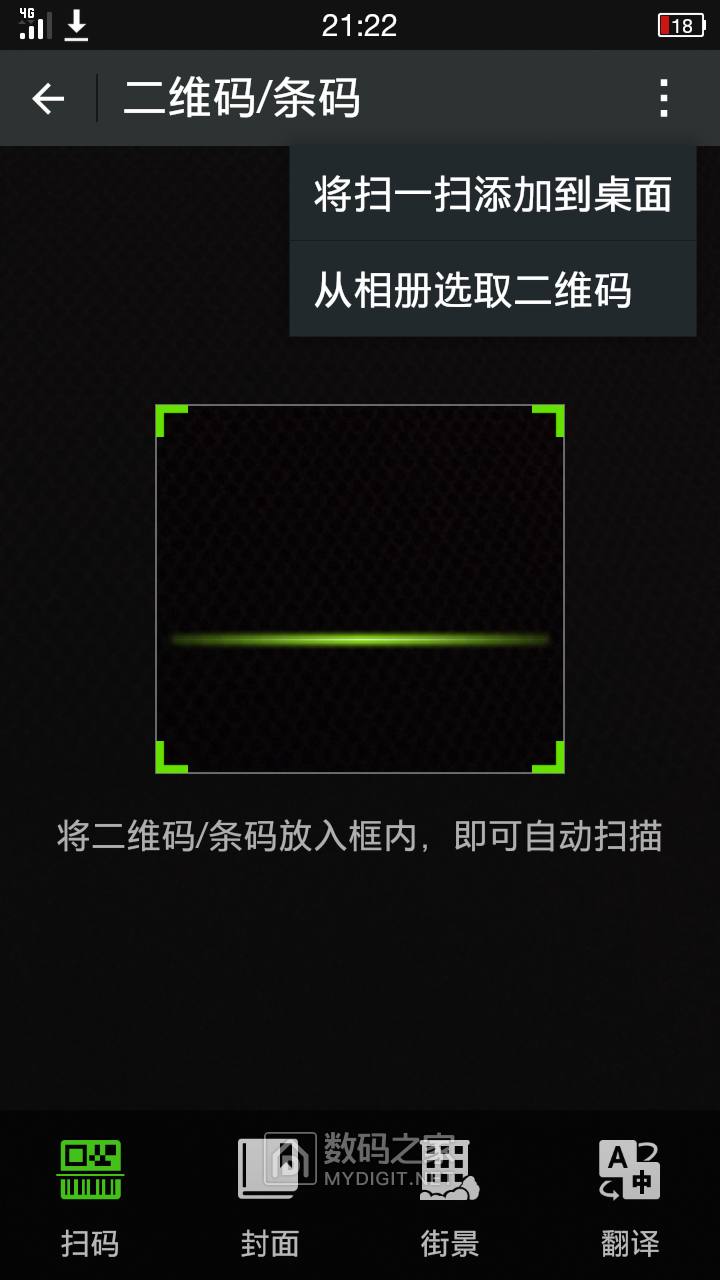Viewport: 720px width, 1280px height.
Task: Switch to the 封面 tab
Action: pyautogui.click(x=270, y=1196)
